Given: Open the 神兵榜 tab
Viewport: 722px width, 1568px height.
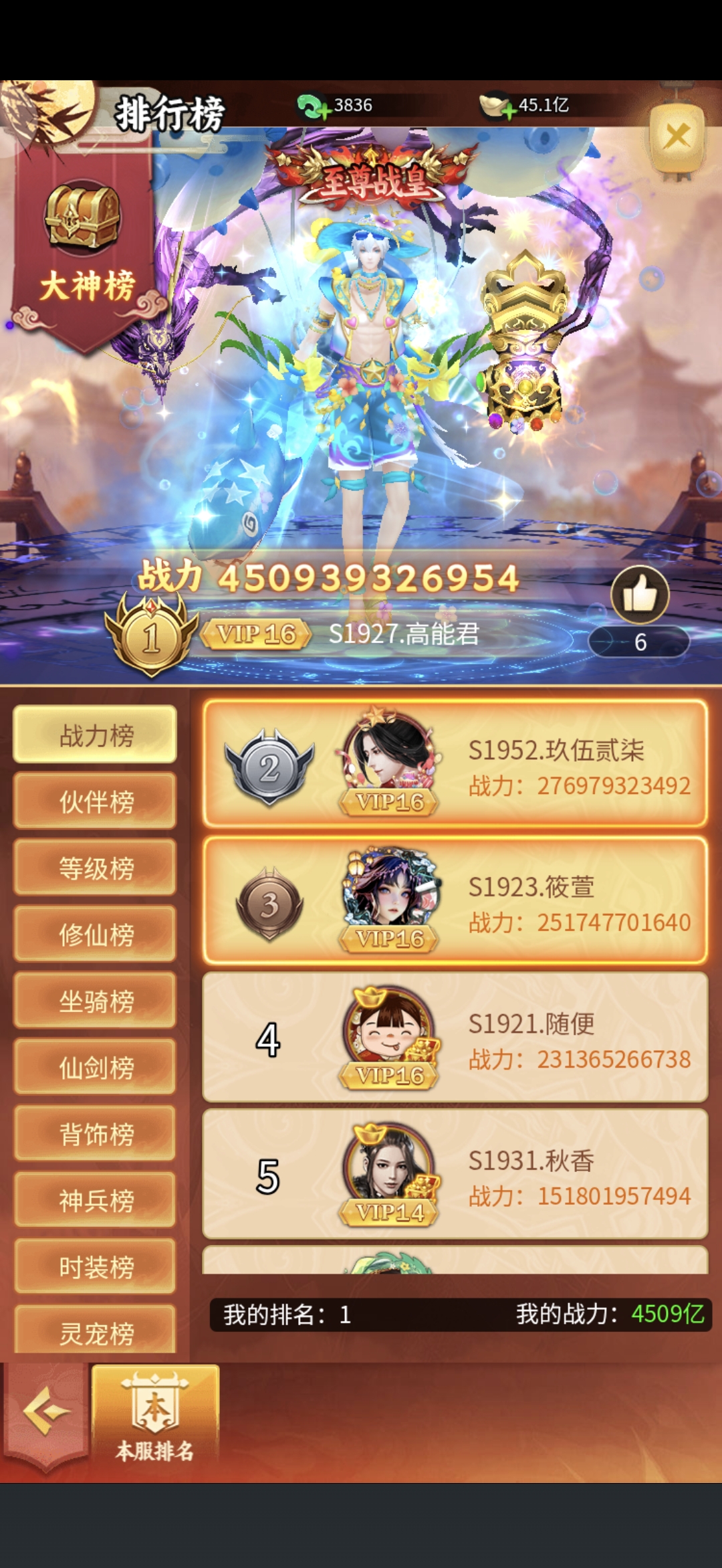Looking at the screenshot, I should (x=96, y=1200).
